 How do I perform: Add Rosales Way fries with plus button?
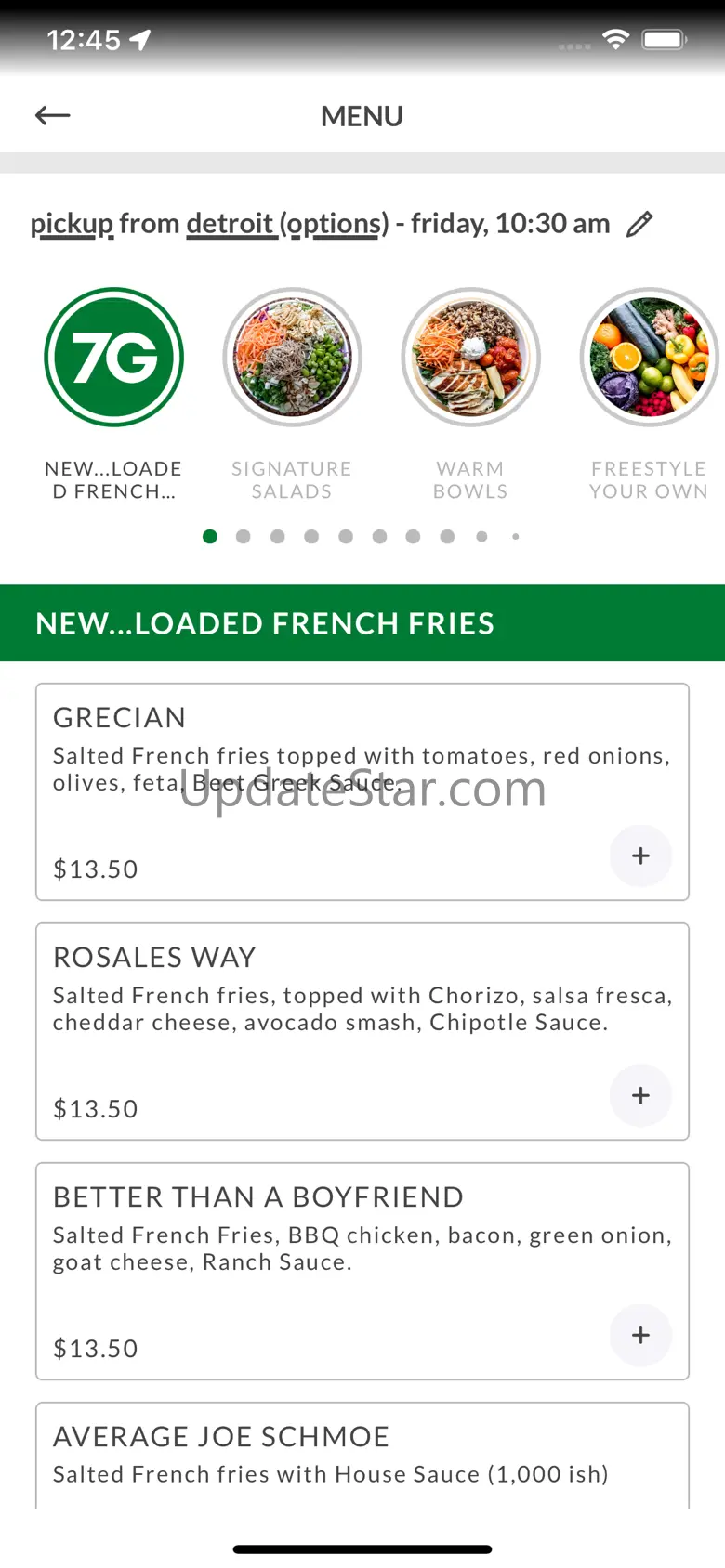(x=640, y=1095)
